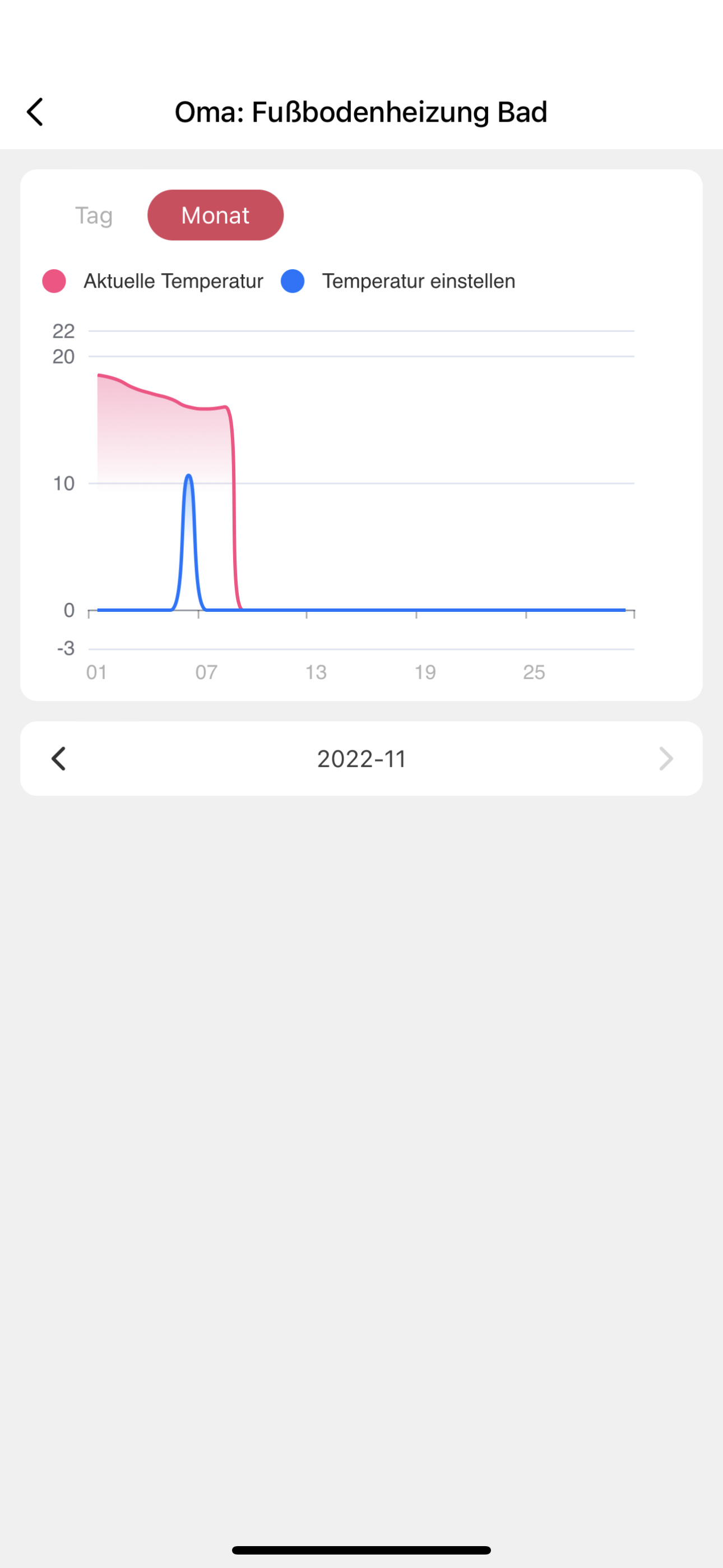This screenshot has width=723, height=1568.
Task: Show previous month before 2022-11
Action: pos(59,759)
